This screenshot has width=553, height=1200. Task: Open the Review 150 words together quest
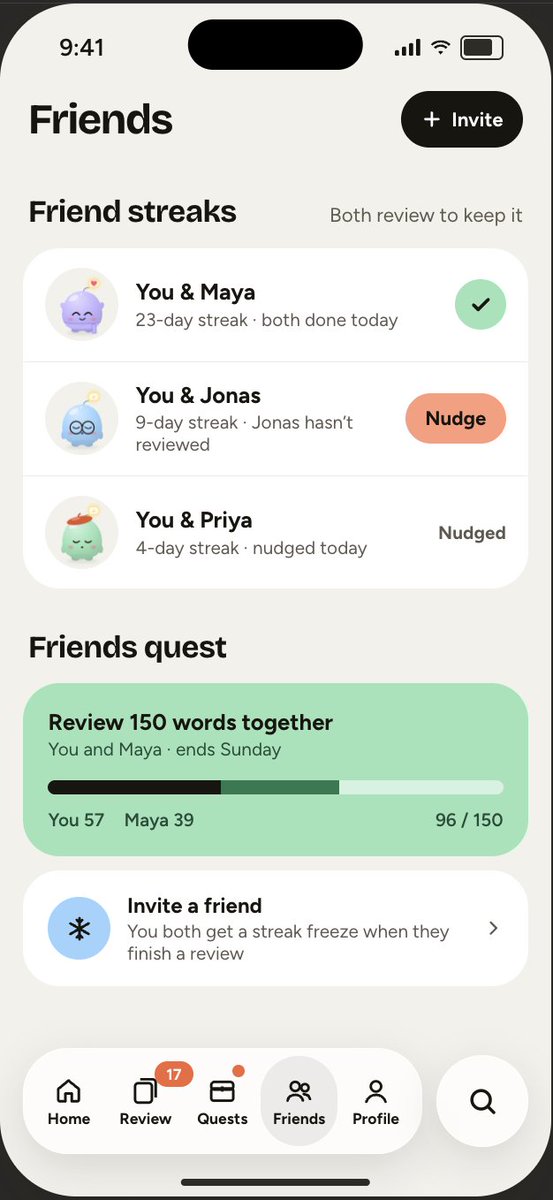(275, 770)
